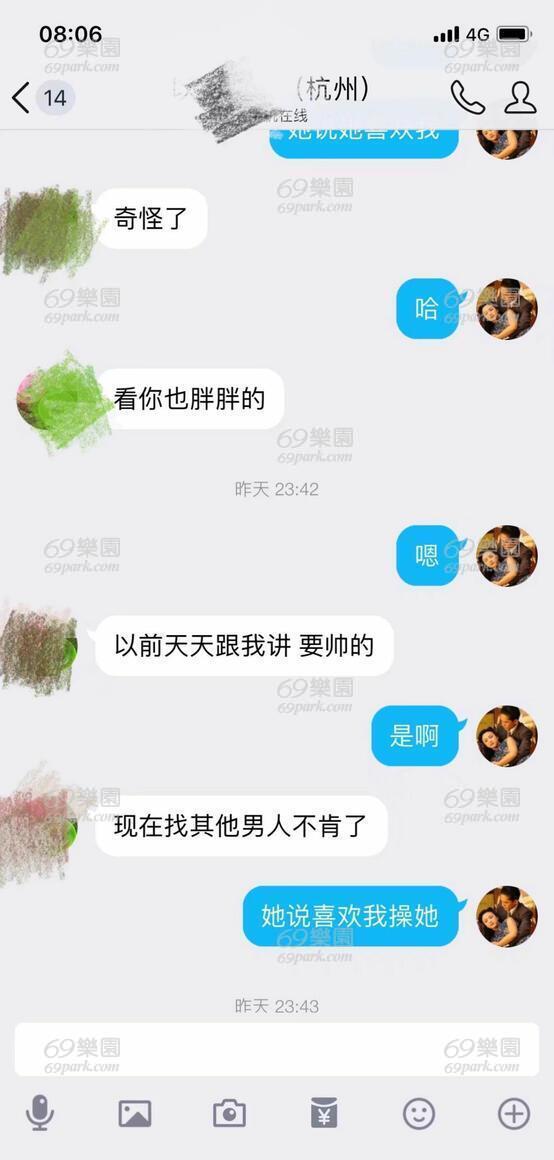Open the camera to take a photo
554x1160 pixels.
229,1113
